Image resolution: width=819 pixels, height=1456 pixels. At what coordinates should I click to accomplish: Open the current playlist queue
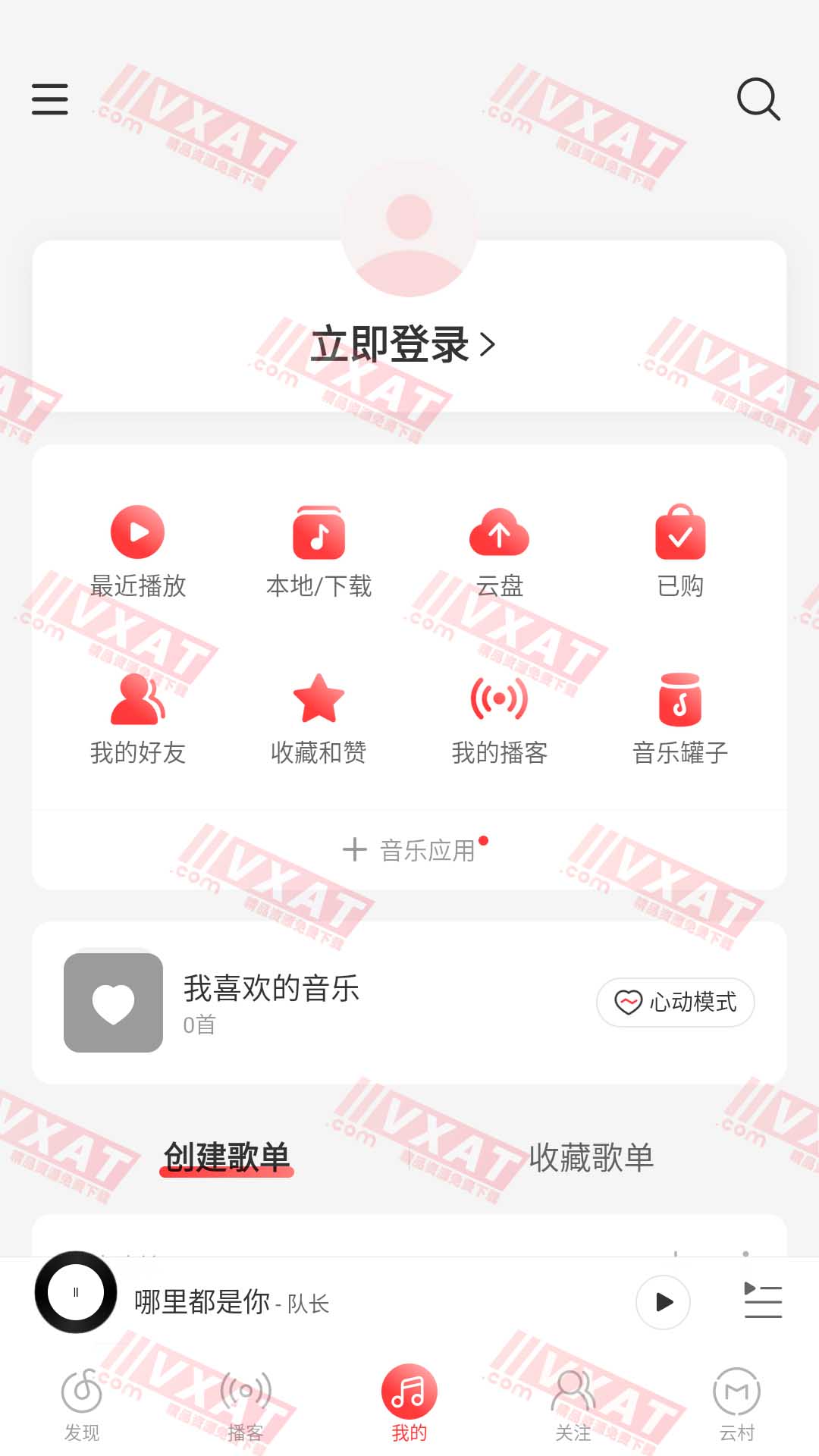tap(762, 1301)
